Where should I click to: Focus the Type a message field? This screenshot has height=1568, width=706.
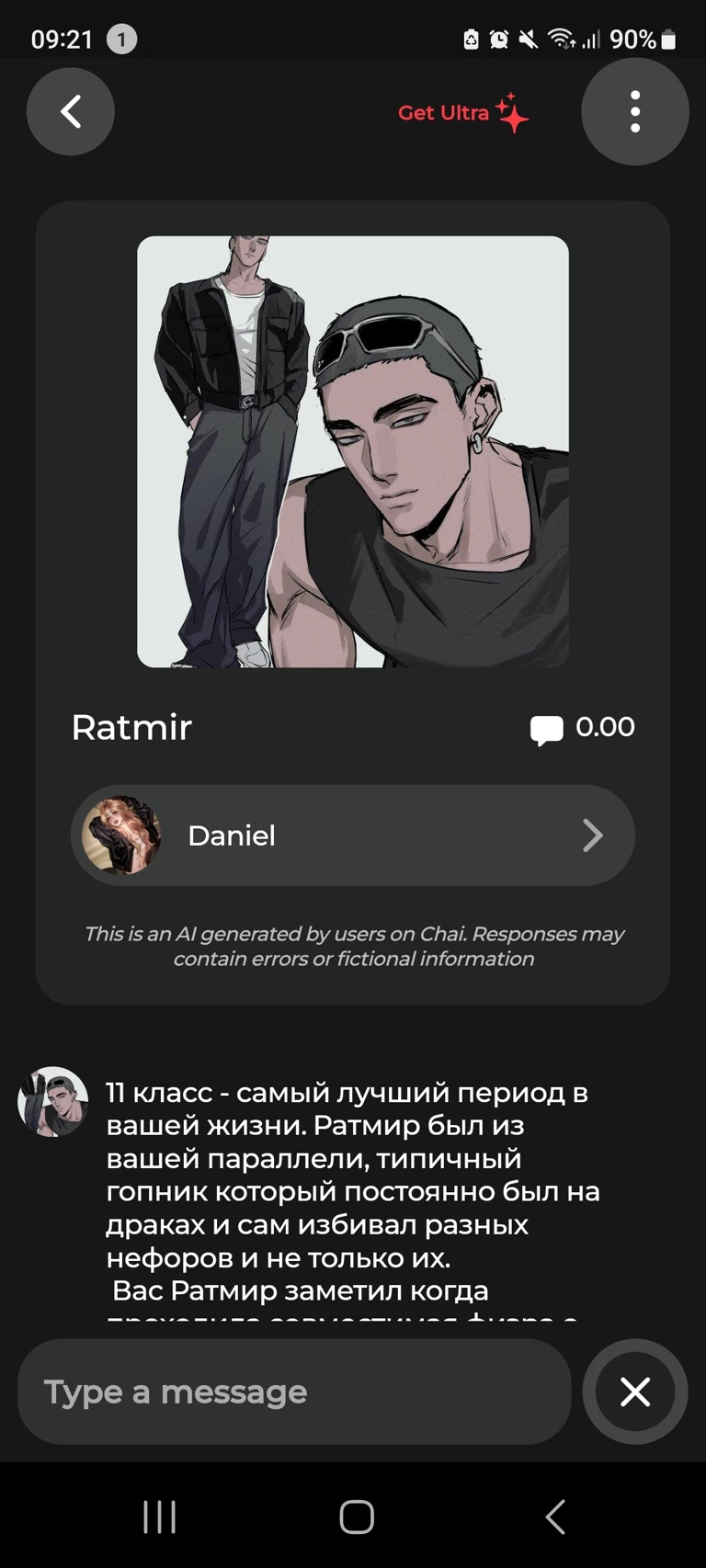[294, 1392]
